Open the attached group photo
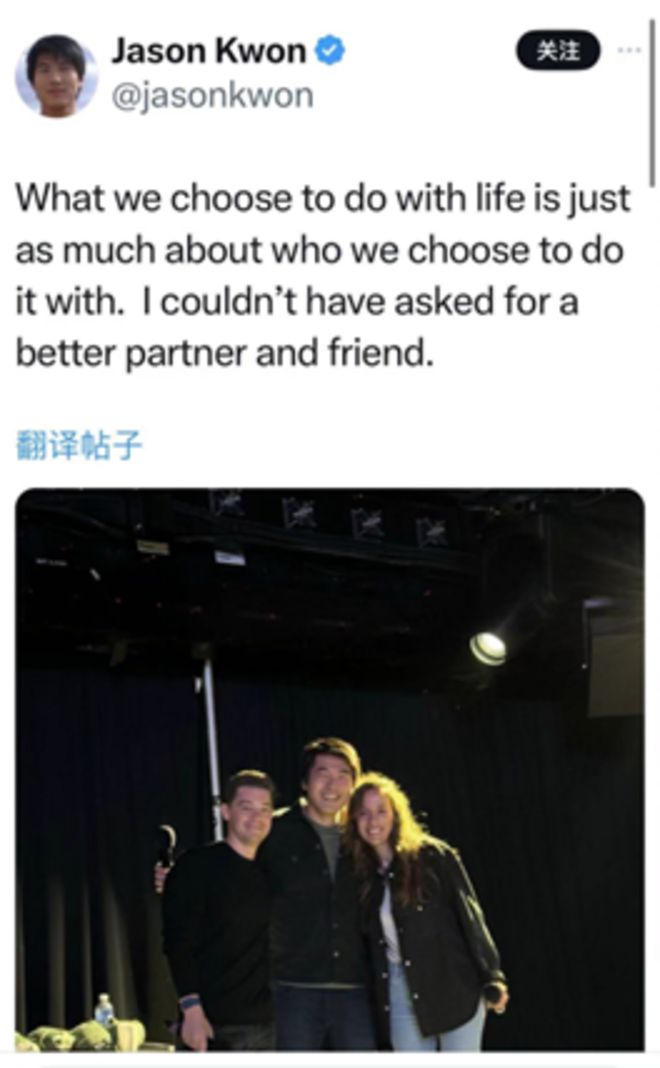This screenshot has height=1068, width=660. coord(330,770)
